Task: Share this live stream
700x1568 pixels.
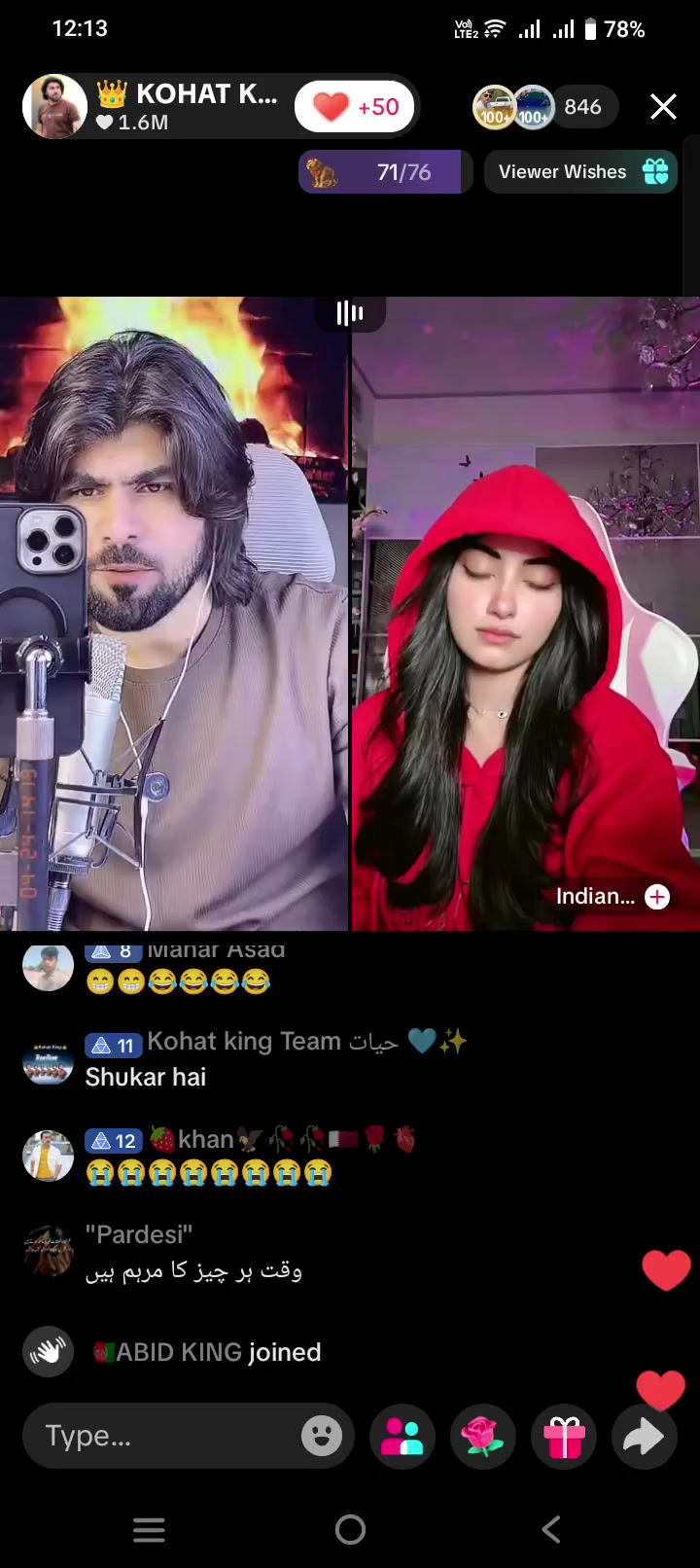Action: (x=644, y=1436)
